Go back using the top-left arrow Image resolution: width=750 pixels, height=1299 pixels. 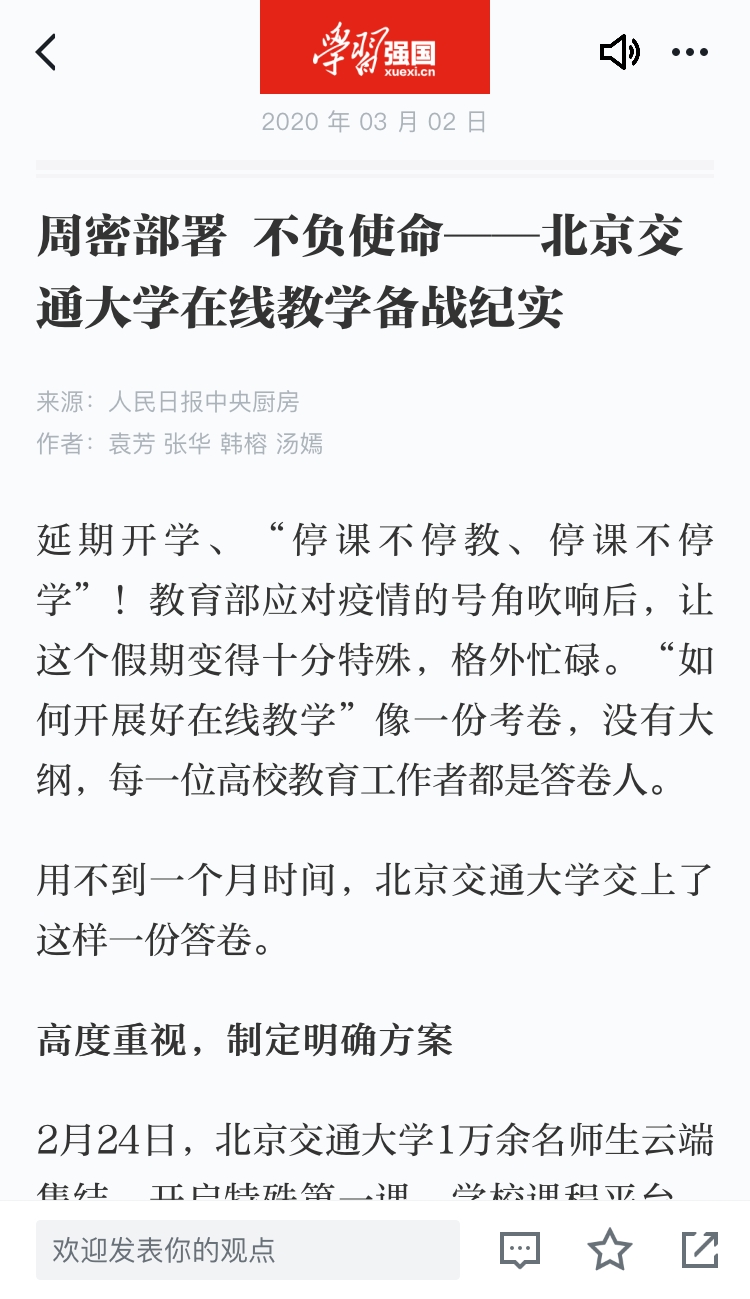46,52
